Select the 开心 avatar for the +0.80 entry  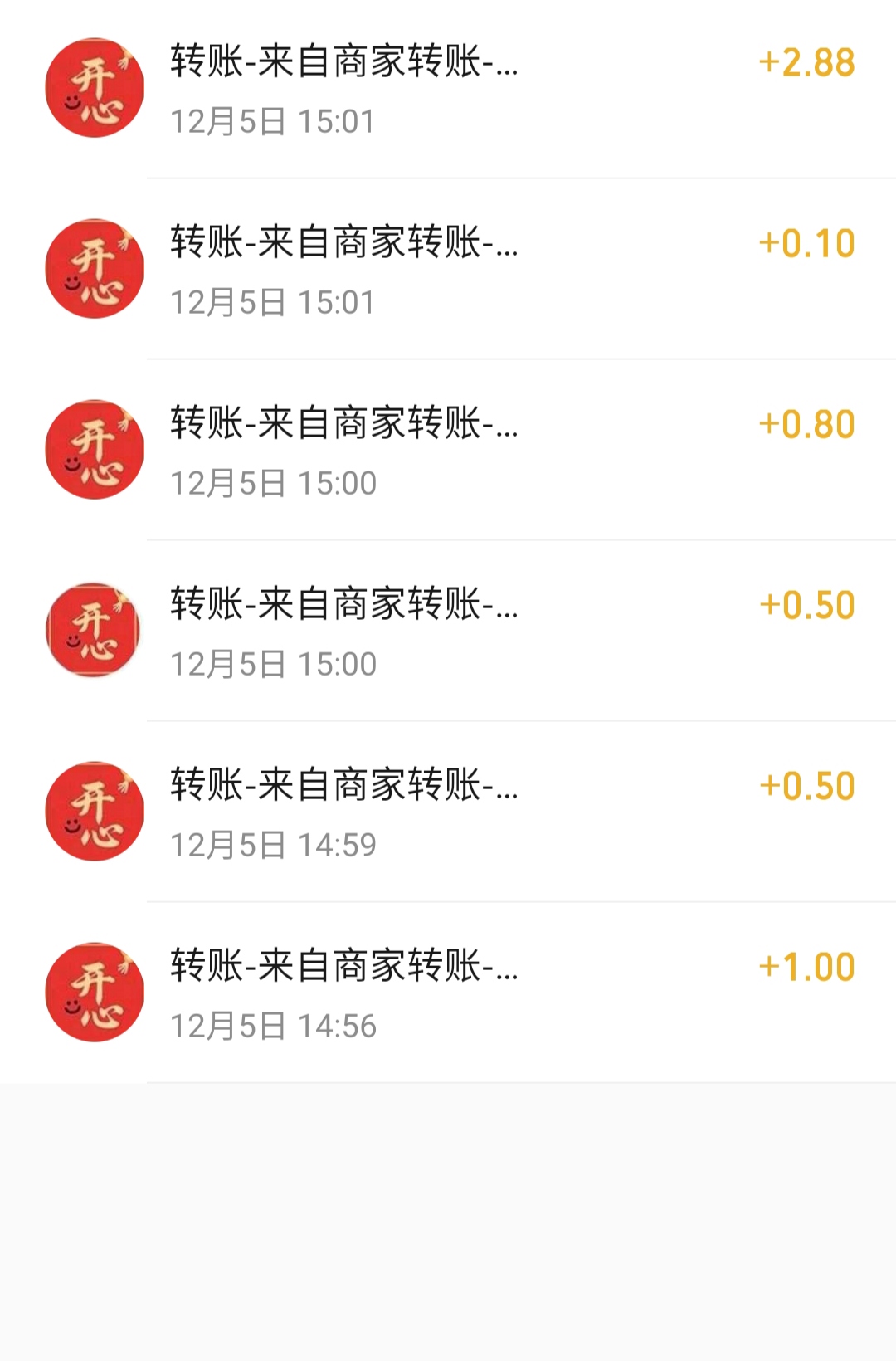point(94,448)
